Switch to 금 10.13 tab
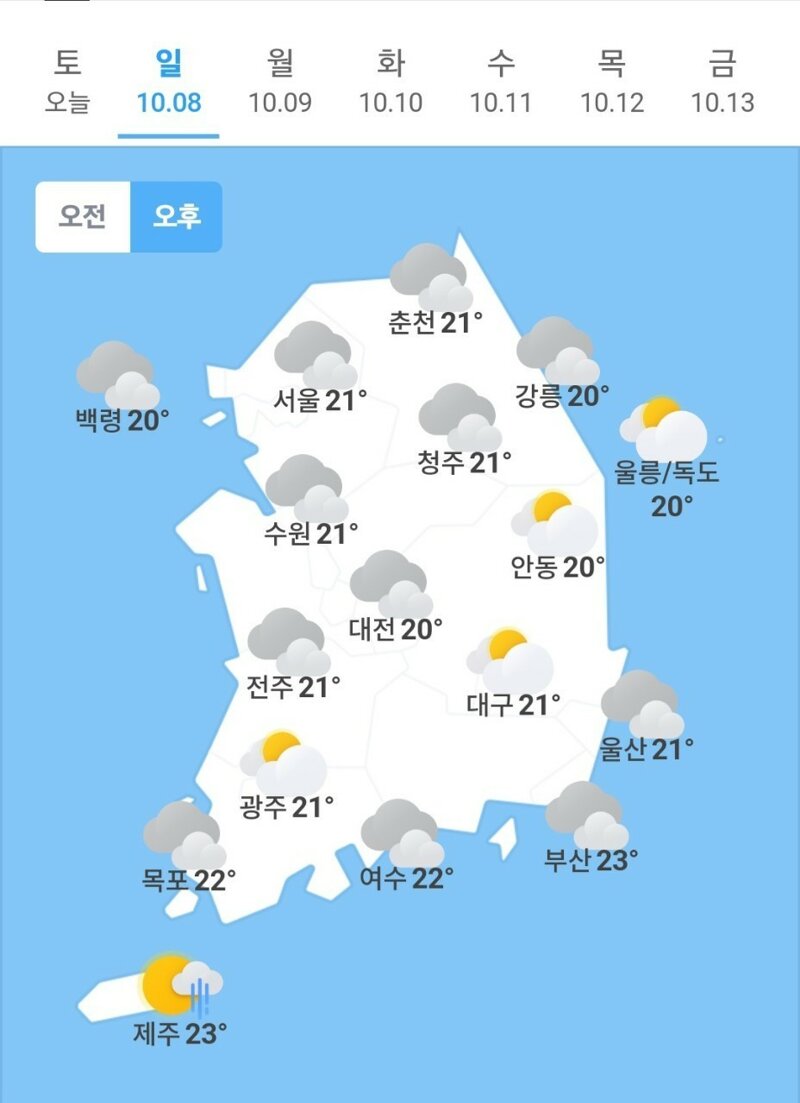The height and width of the screenshot is (1103, 800). 722,82
